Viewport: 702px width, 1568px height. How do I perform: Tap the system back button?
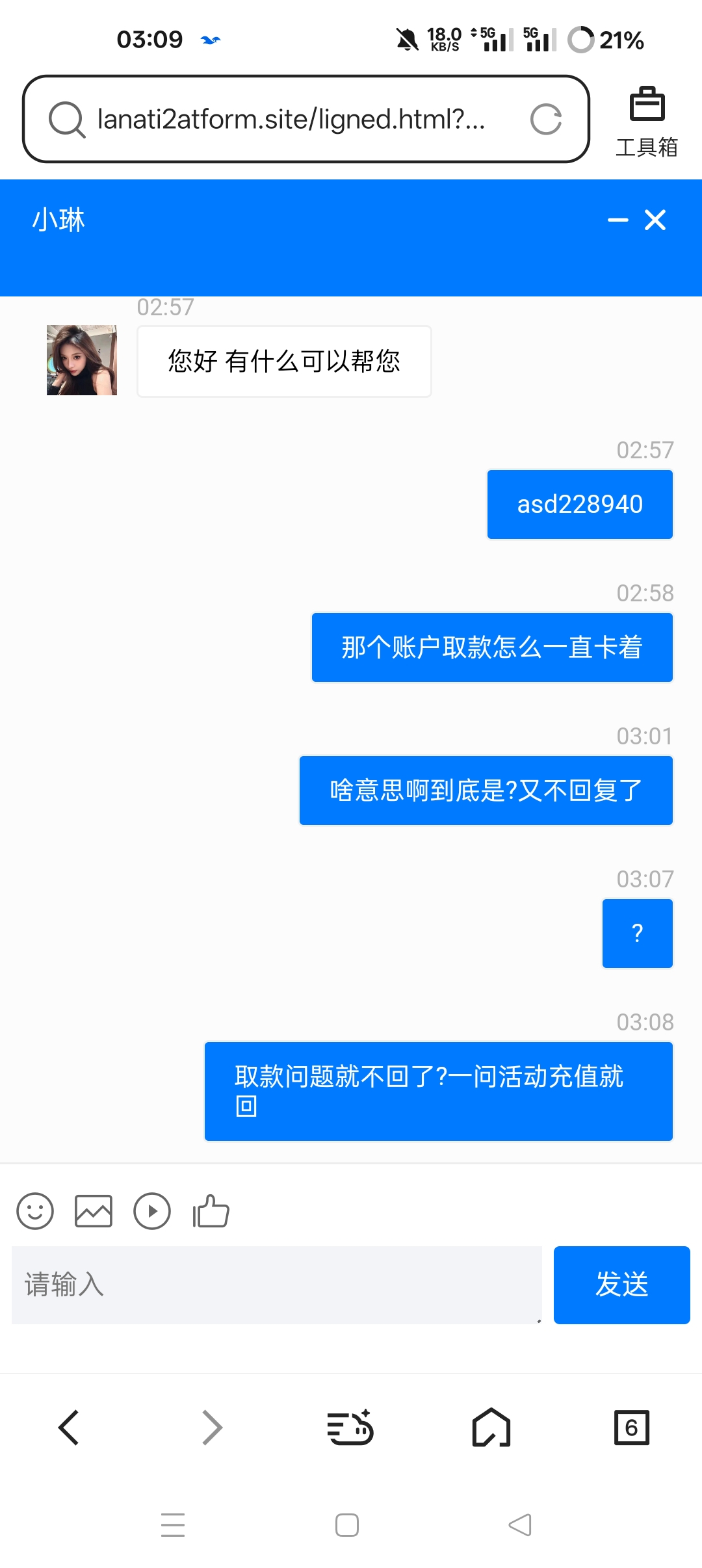coord(520,1524)
